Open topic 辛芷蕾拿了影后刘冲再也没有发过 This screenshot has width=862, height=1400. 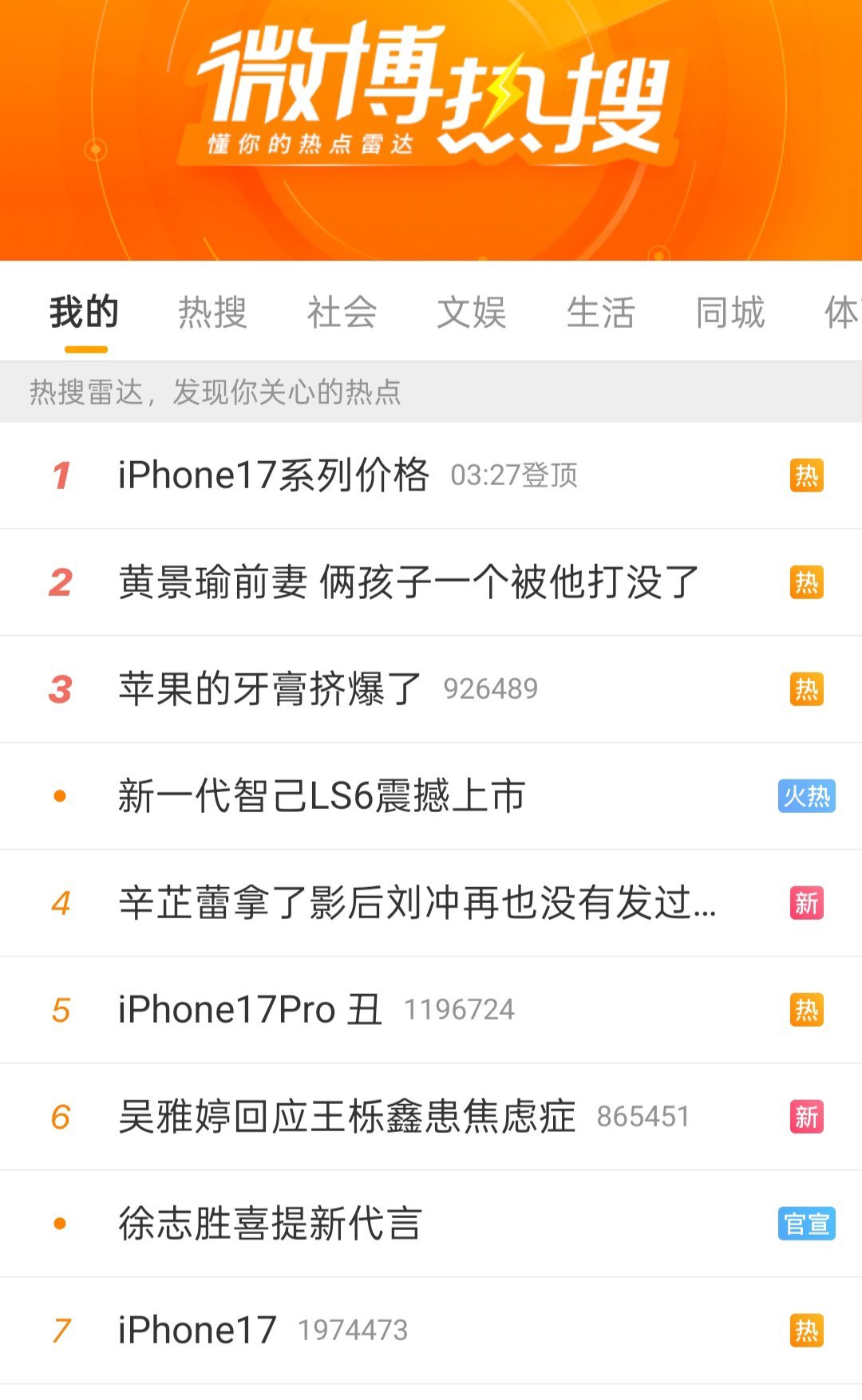click(417, 903)
